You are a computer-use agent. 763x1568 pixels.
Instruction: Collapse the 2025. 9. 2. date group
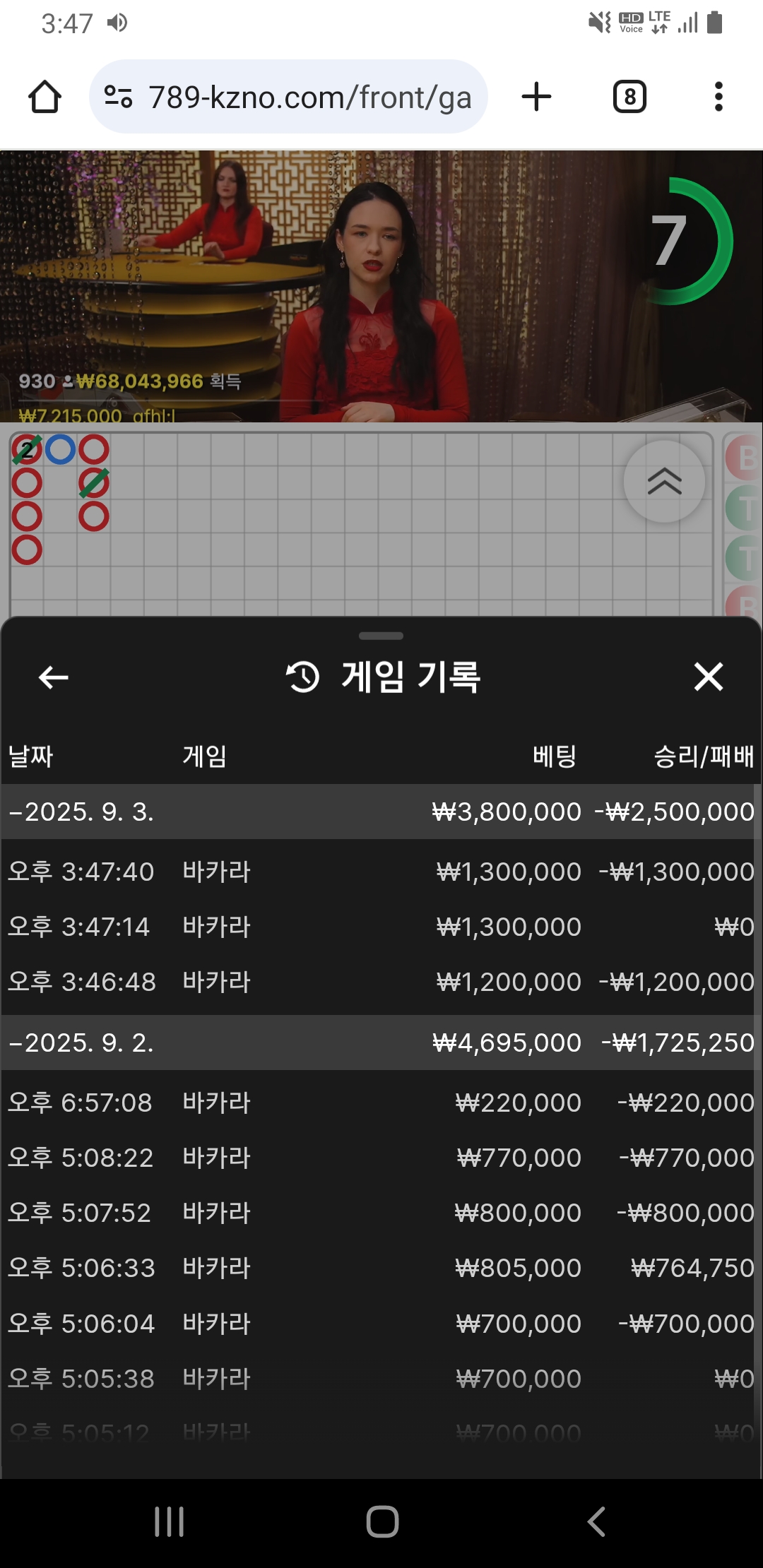pos(380,1043)
